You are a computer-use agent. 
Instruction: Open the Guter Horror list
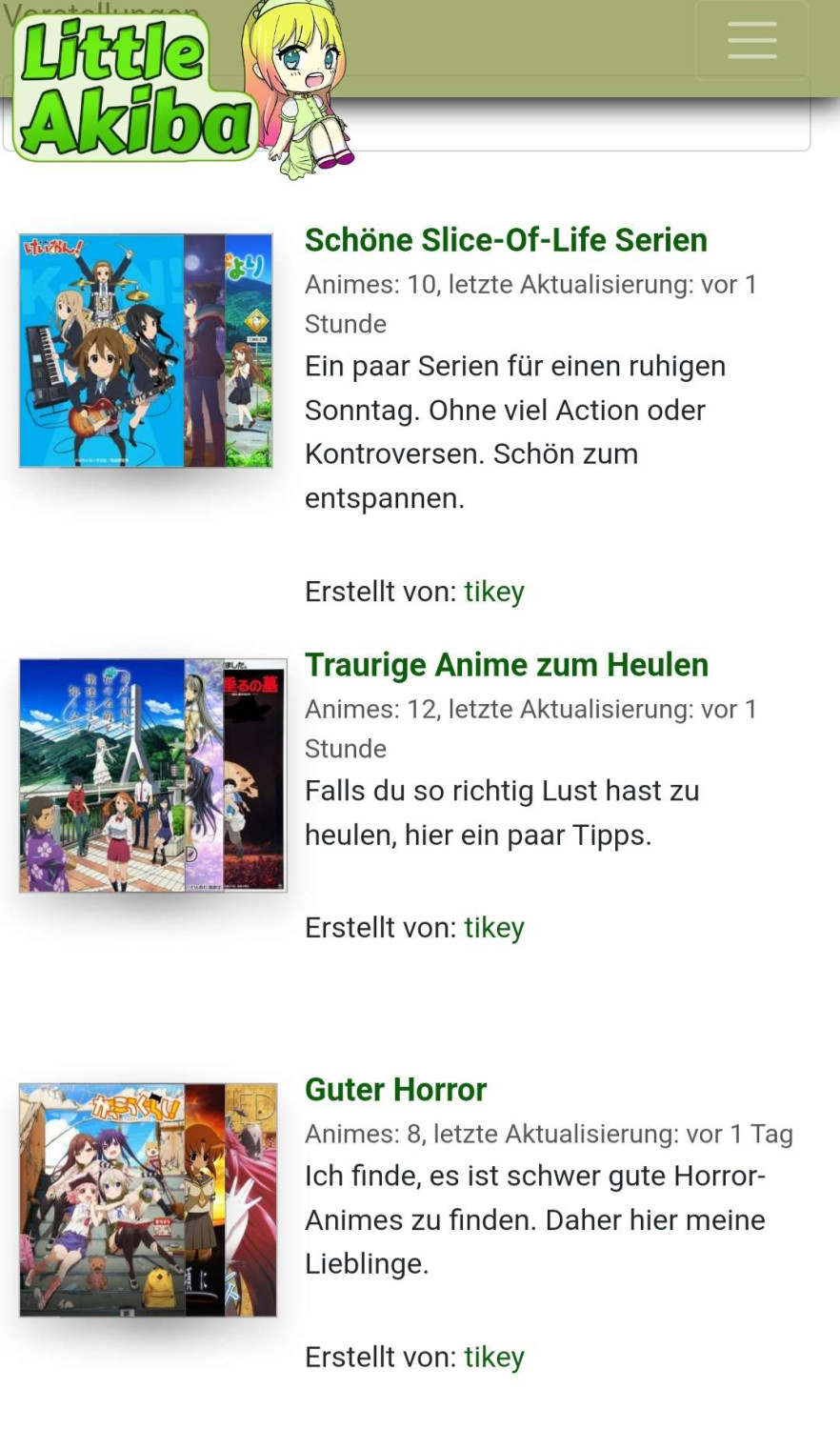[395, 1089]
